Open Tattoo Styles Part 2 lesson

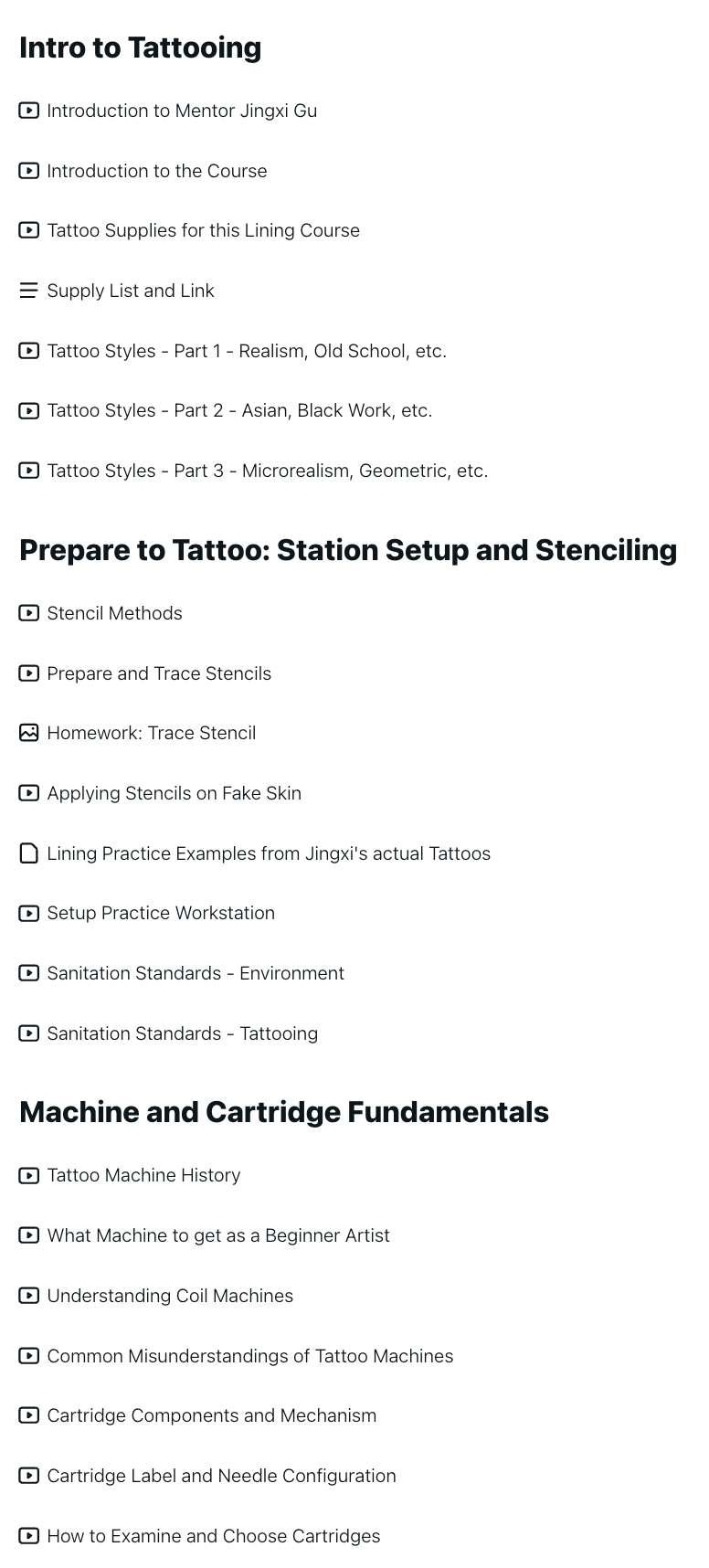[x=239, y=410]
